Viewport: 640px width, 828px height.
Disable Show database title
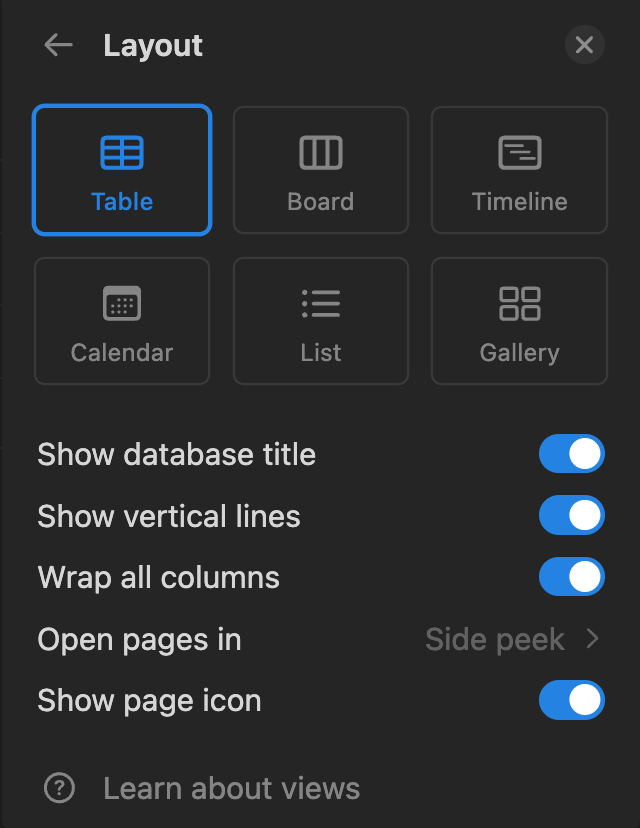572,454
